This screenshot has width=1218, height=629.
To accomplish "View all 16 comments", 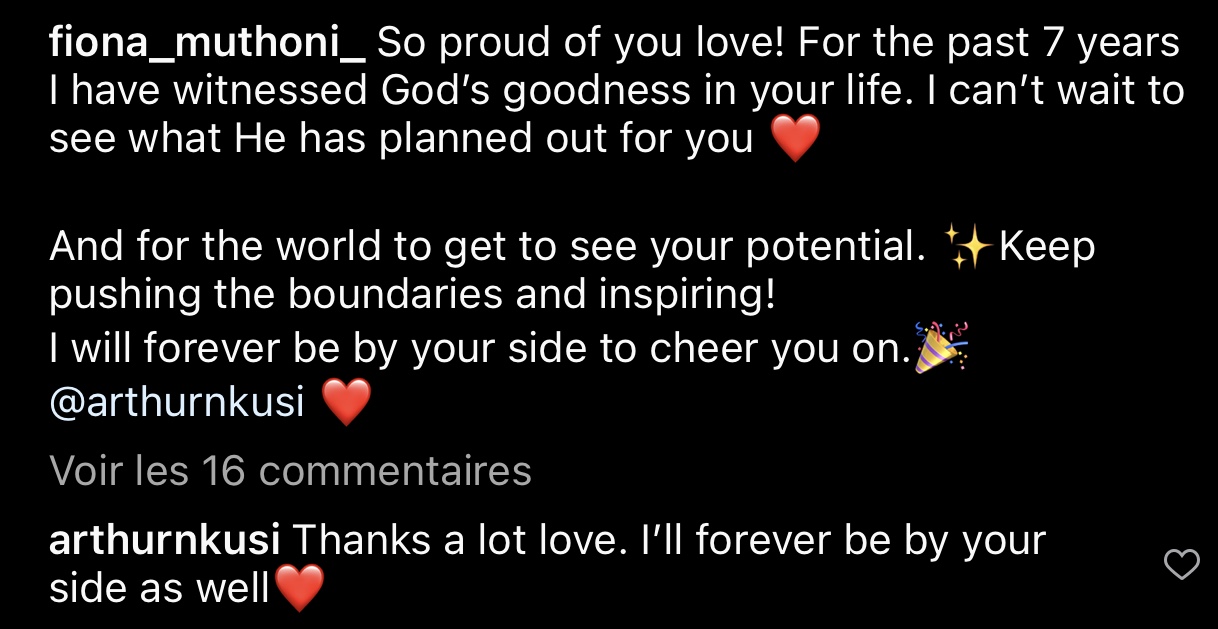I will coord(290,470).
